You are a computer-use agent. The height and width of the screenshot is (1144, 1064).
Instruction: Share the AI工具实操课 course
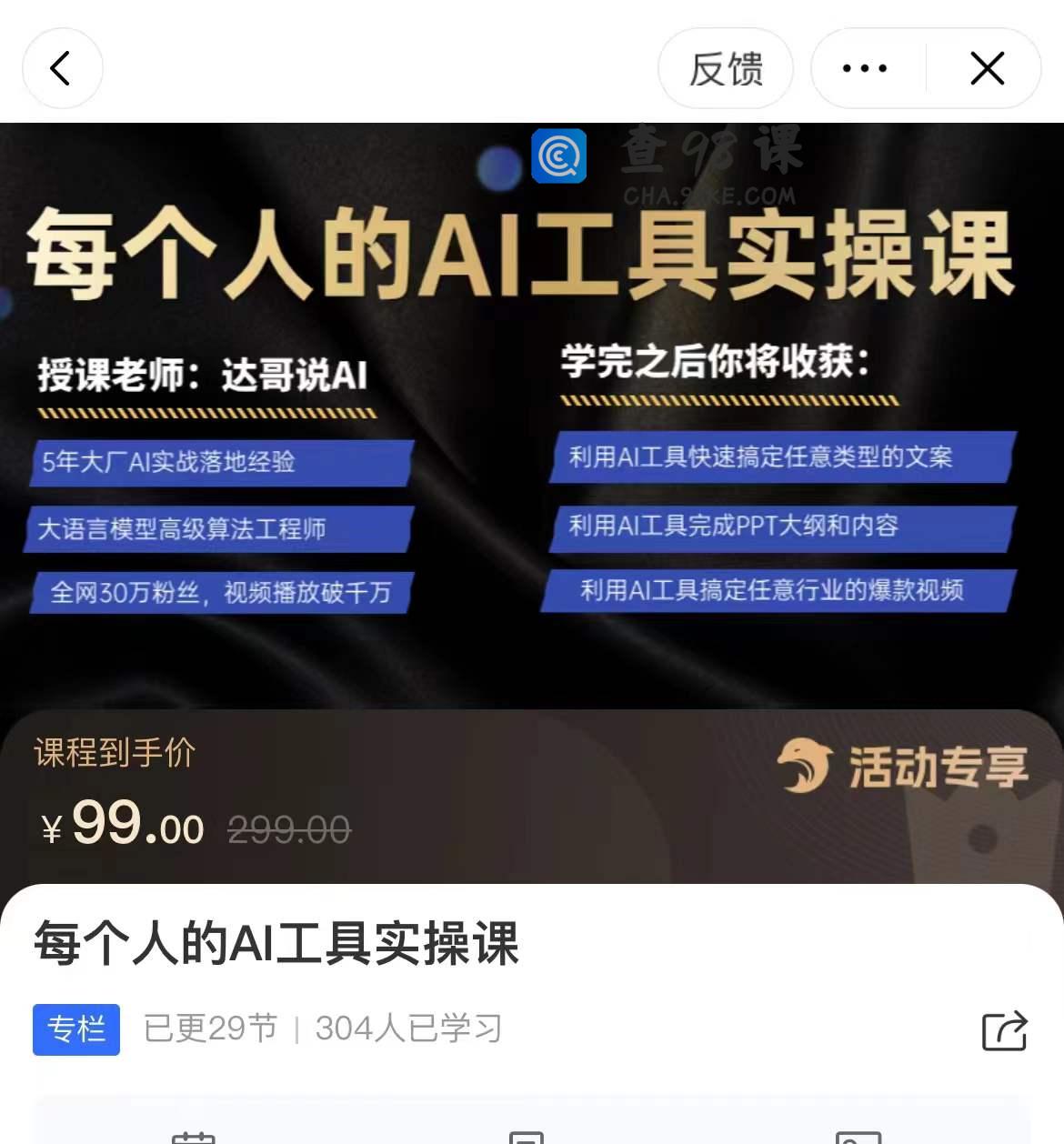[x=1004, y=1031]
